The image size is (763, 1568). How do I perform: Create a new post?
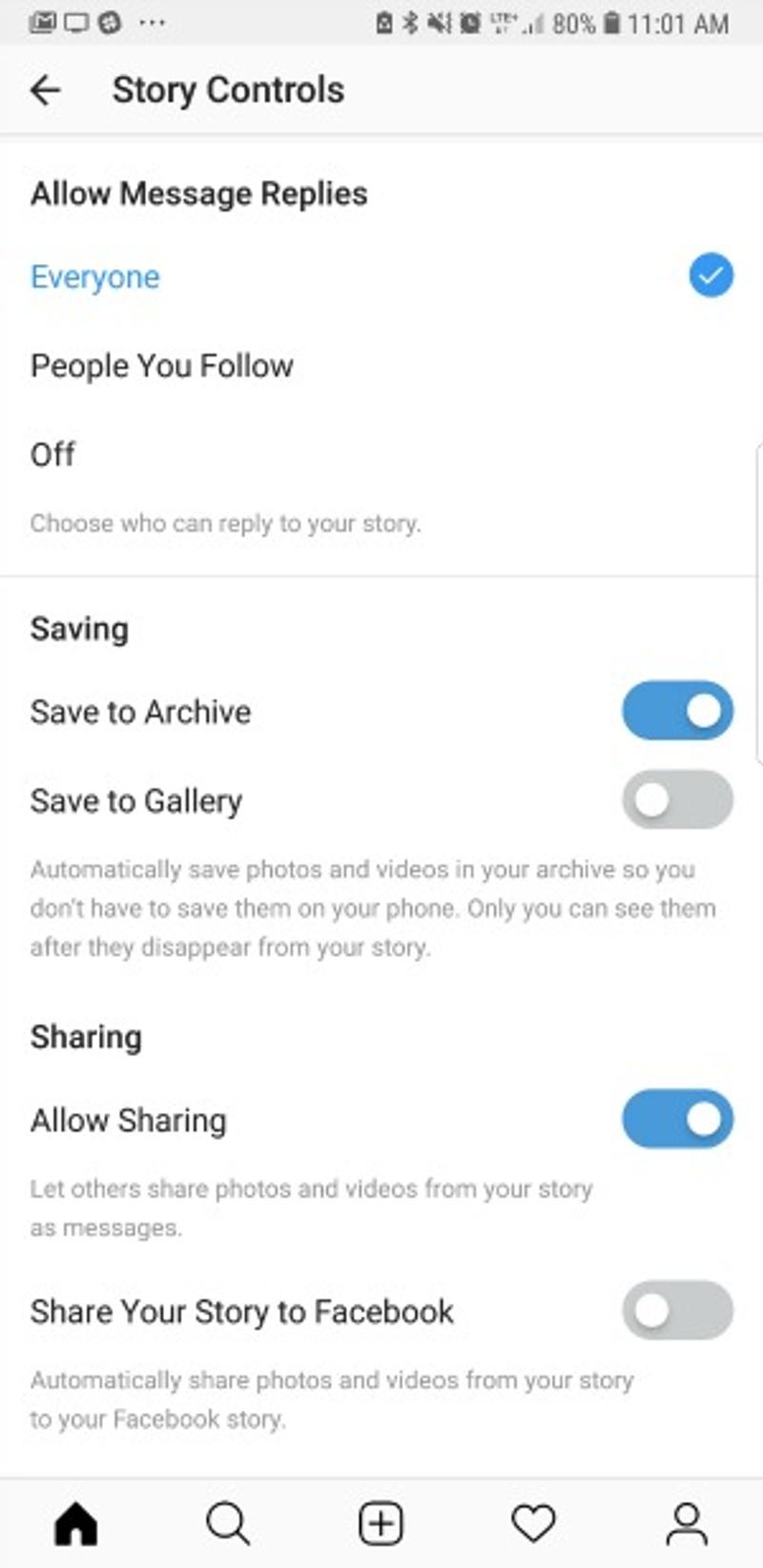click(381, 1523)
